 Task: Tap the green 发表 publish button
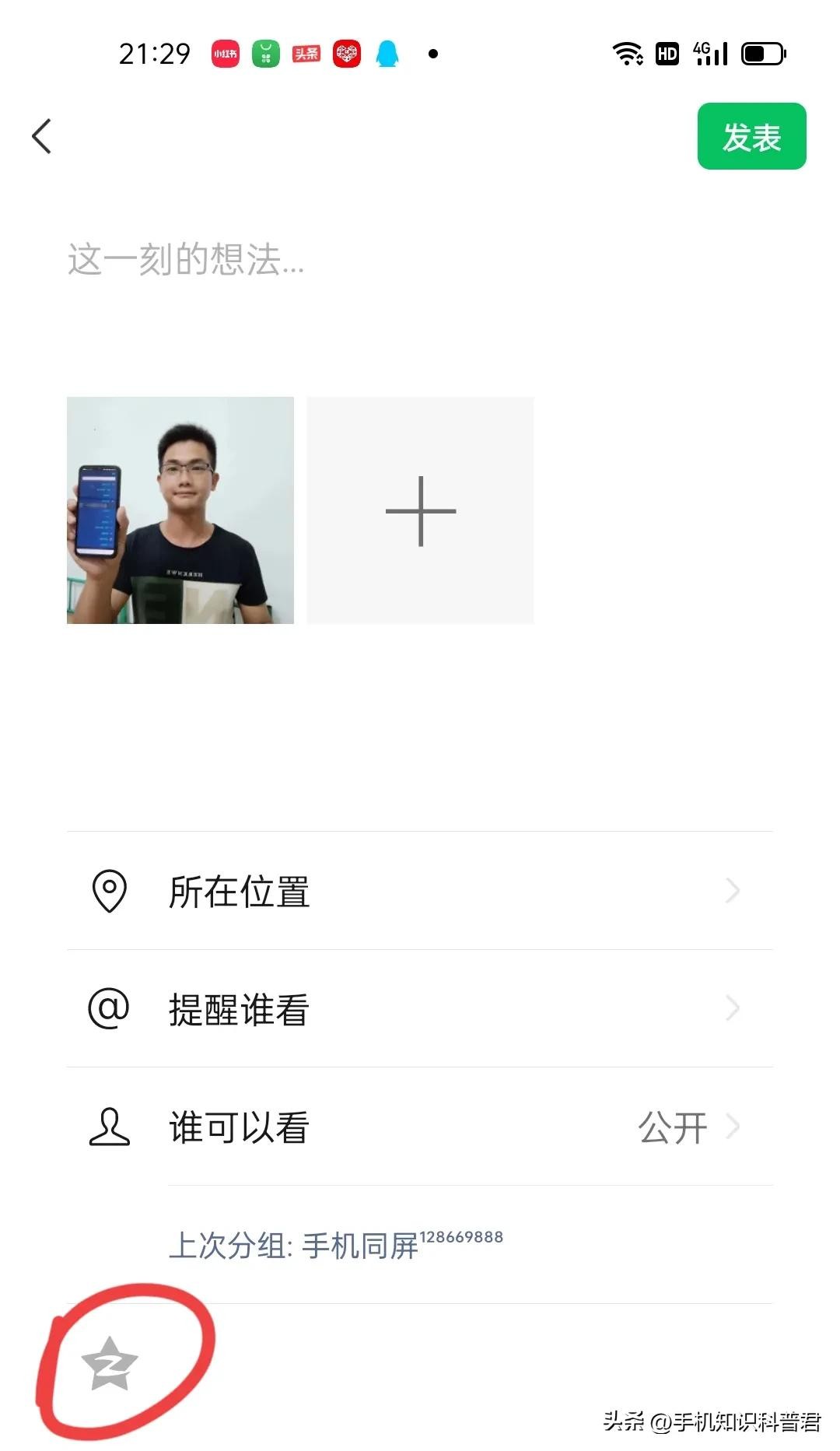pos(751,137)
